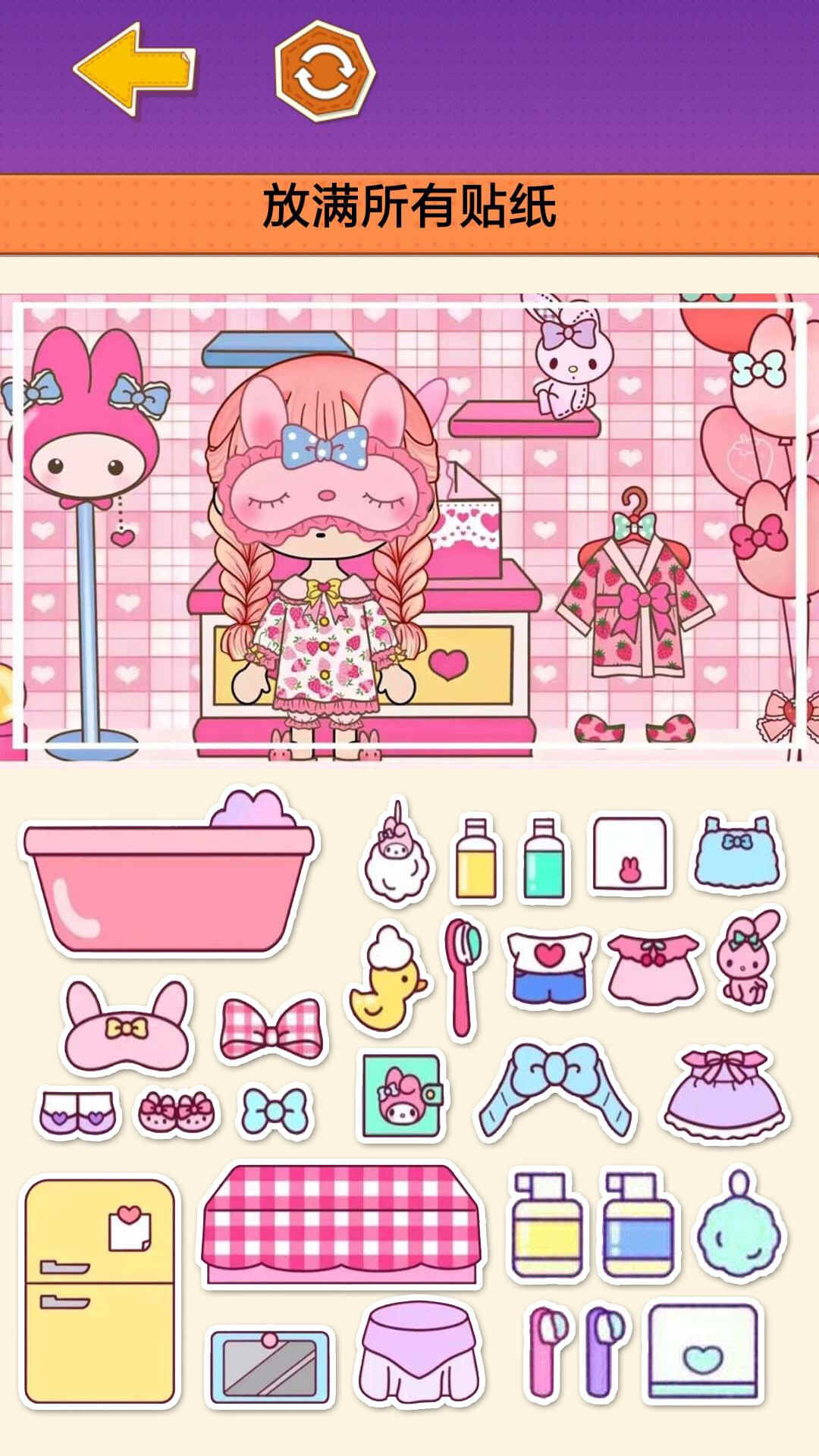The width and height of the screenshot is (819, 1456).
Task: Pick the mirror sticker
Action: [271, 1367]
